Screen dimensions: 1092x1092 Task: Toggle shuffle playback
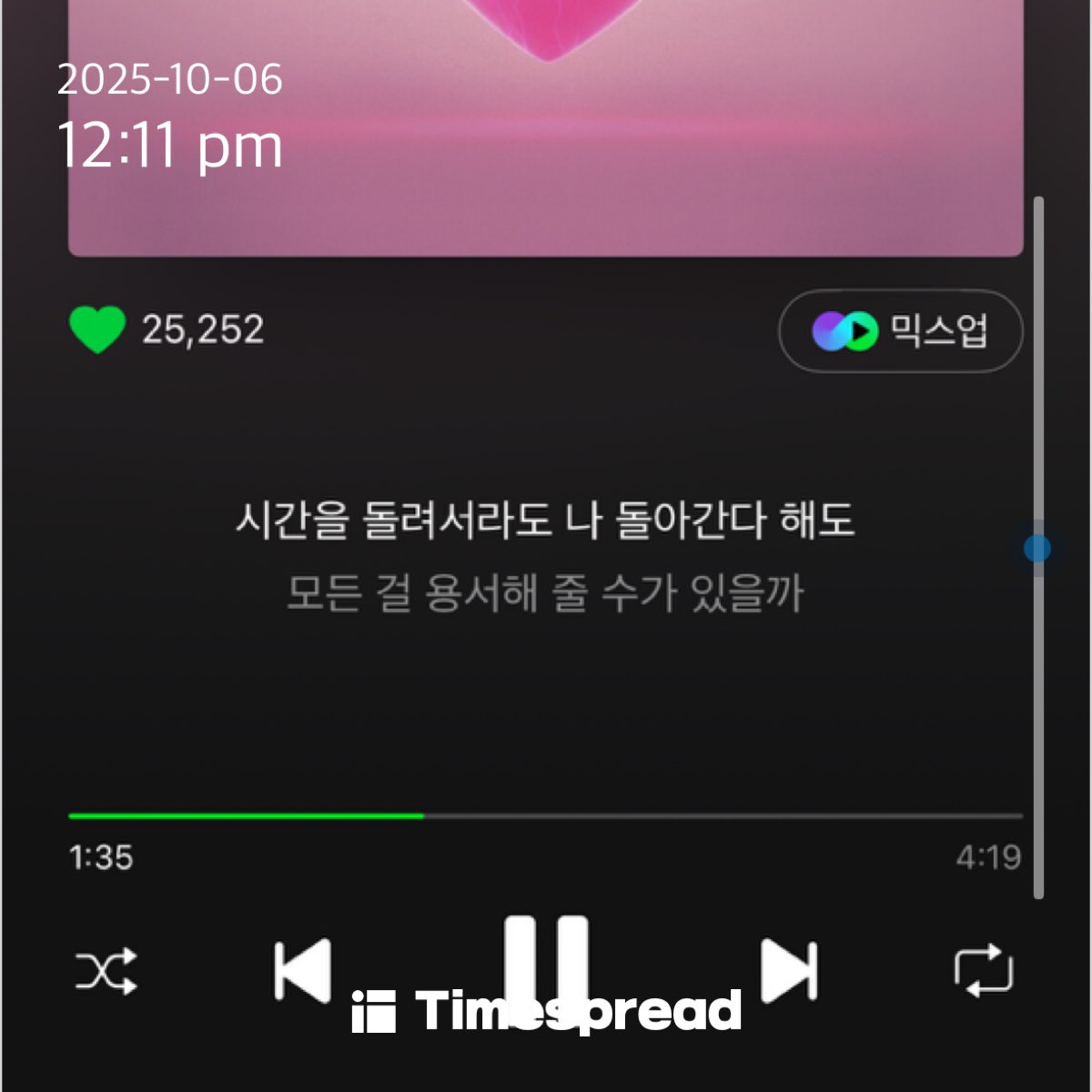point(106,972)
